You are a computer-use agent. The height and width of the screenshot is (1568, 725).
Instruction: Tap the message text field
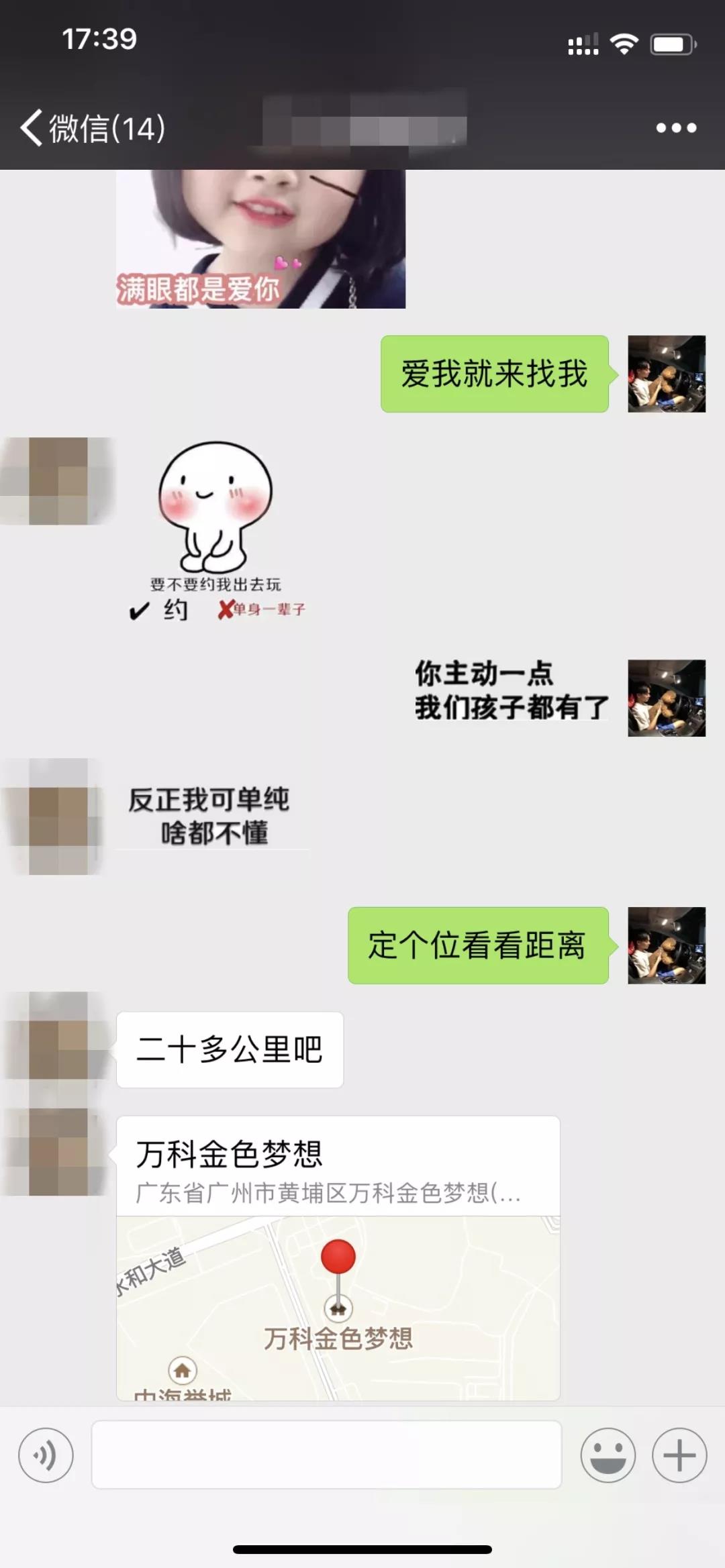pos(326,1455)
